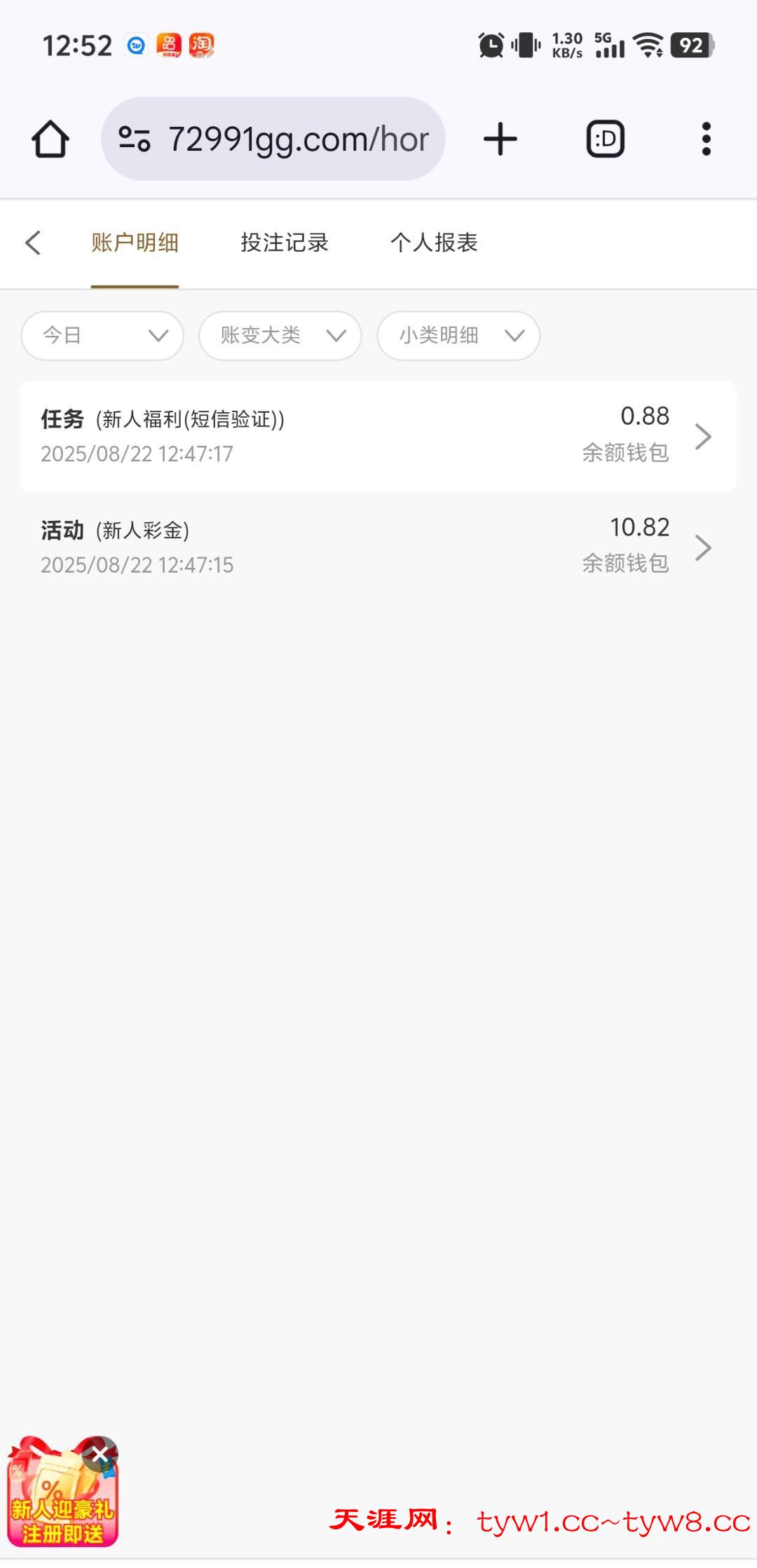
Task: Expand the 账变大类 filter dropdown
Action: pos(280,336)
